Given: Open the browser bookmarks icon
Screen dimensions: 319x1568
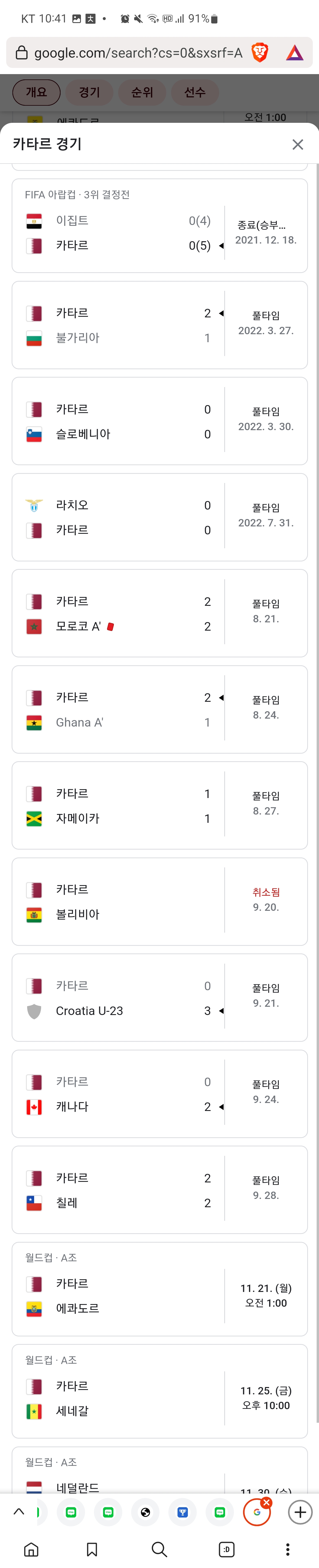Looking at the screenshot, I should coord(92,1549).
